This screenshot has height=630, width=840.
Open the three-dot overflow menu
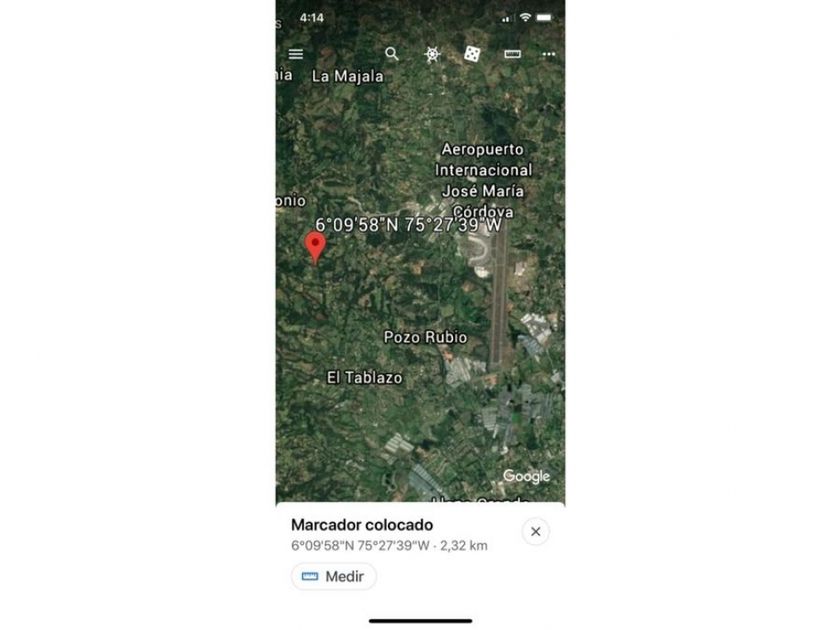(x=548, y=54)
